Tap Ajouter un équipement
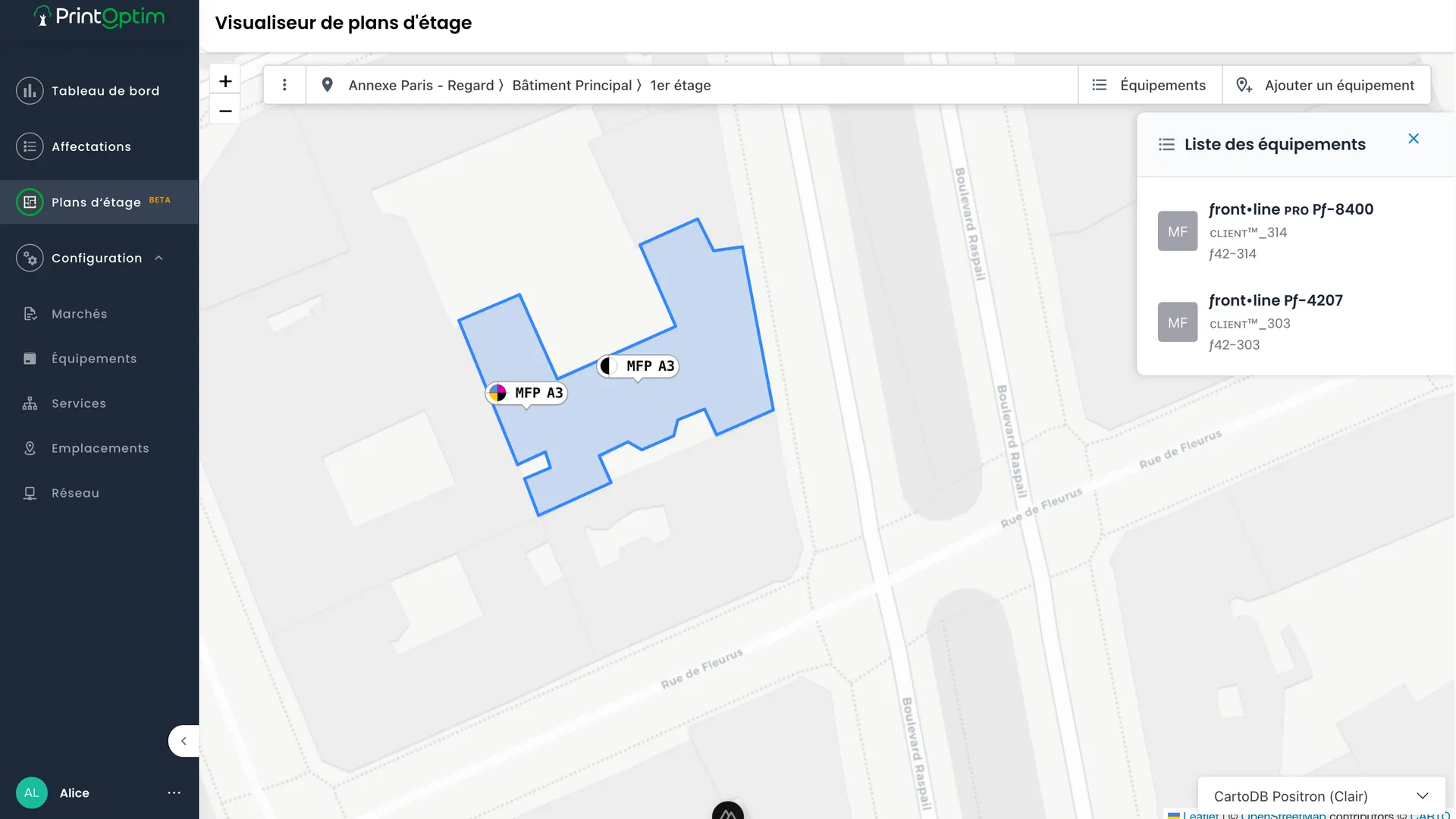The height and width of the screenshot is (819, 1456). 1326,85
